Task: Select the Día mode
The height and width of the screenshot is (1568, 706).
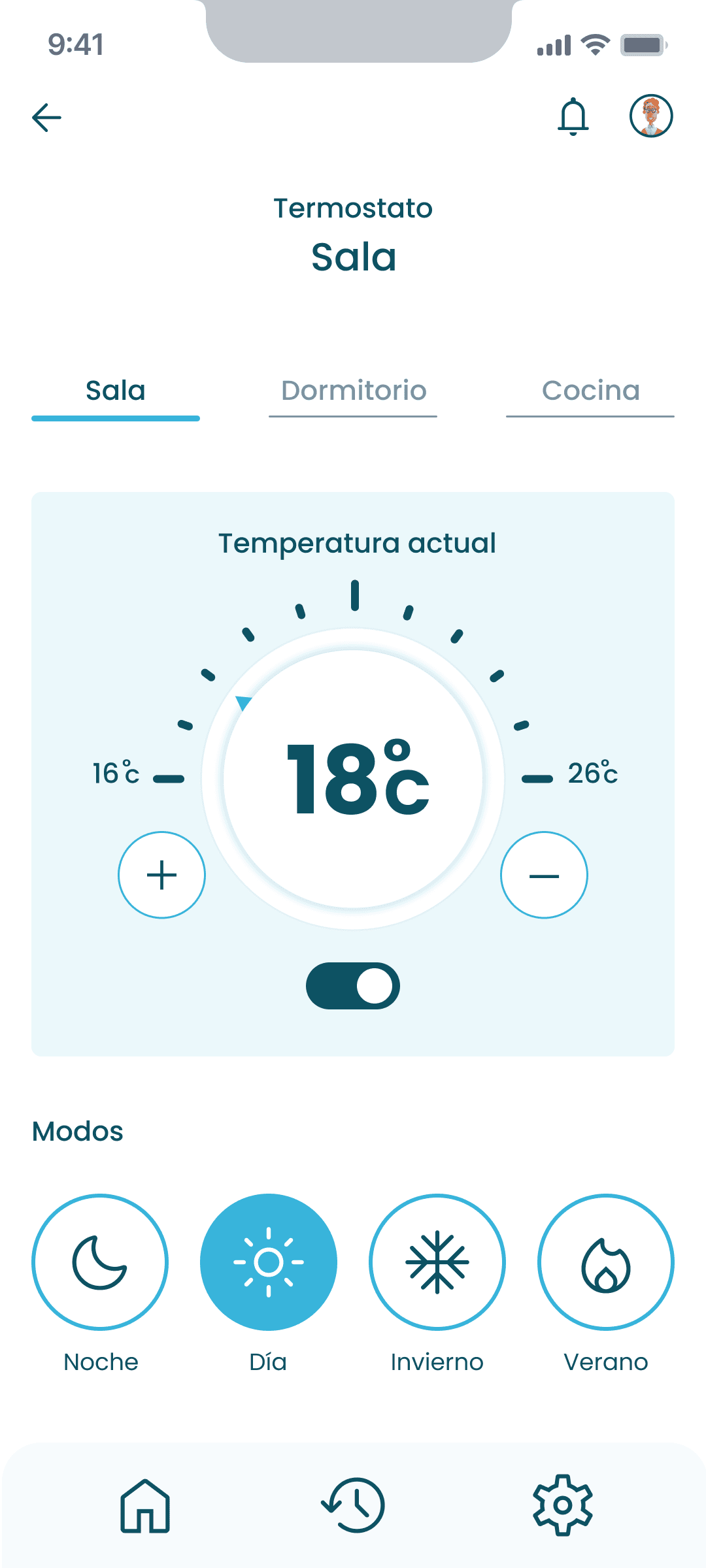Action: pos(269,1262)
